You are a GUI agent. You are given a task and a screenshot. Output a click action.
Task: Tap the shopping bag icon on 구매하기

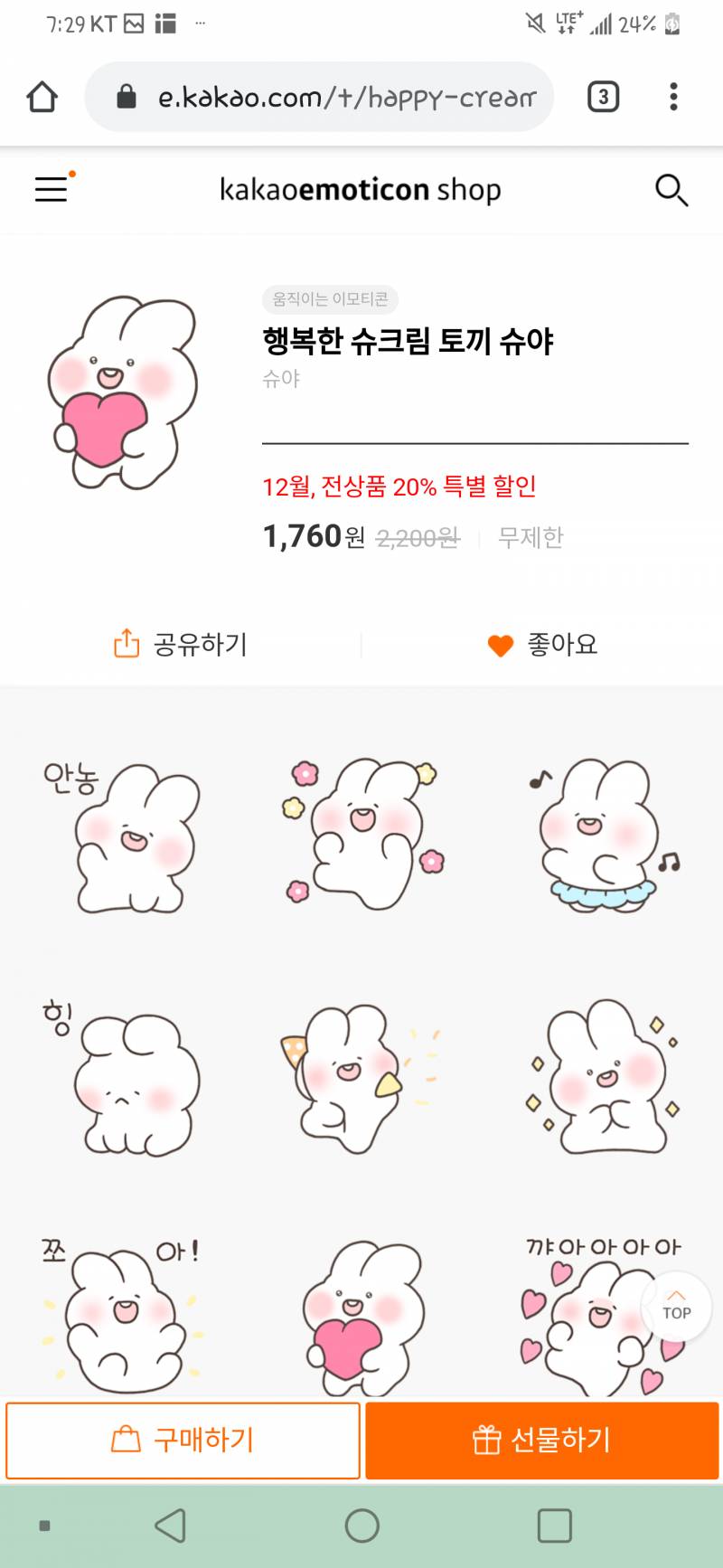click(x=127, y=1440)
